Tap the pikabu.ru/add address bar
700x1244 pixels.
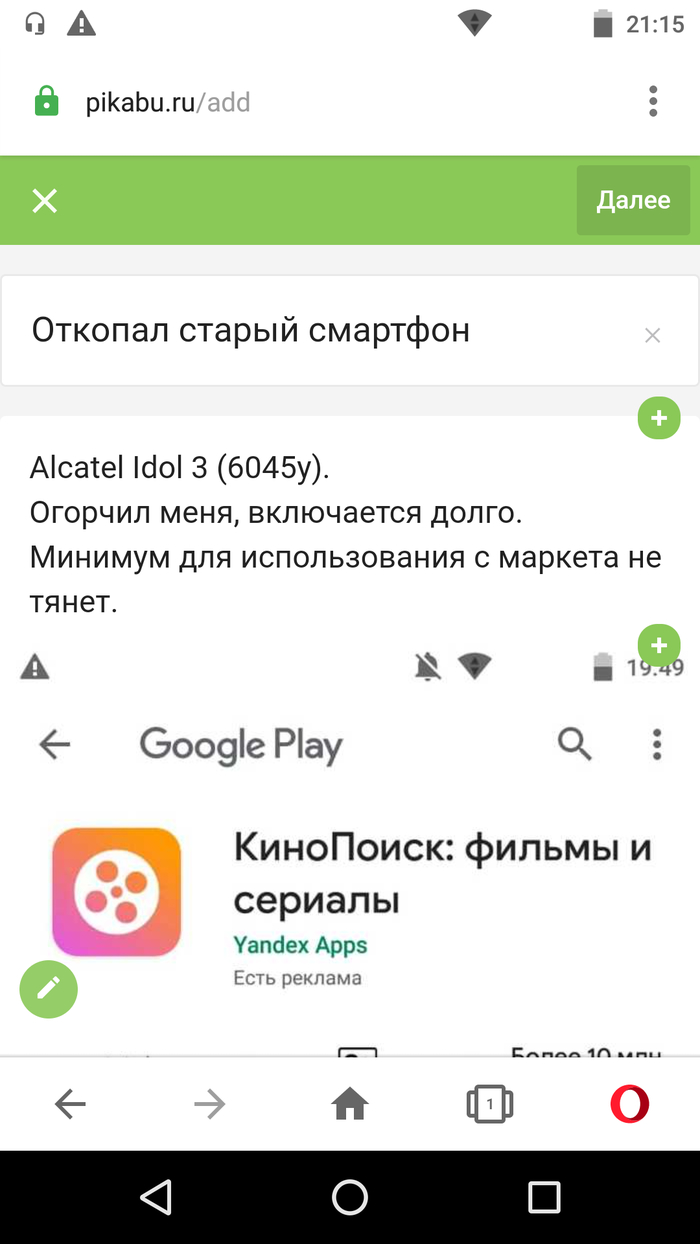click(300, 102)
